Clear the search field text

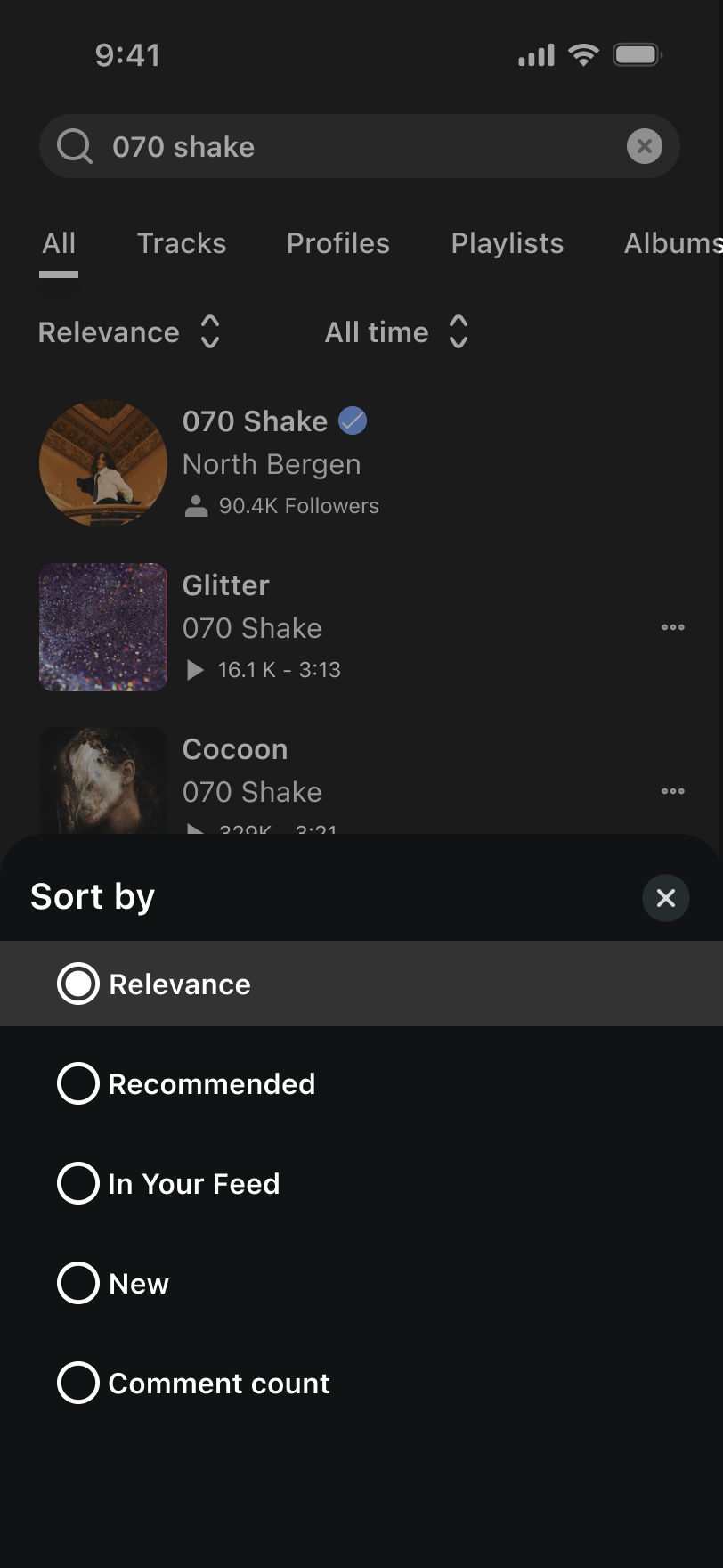pyautogui.click(x=644, y=146)
